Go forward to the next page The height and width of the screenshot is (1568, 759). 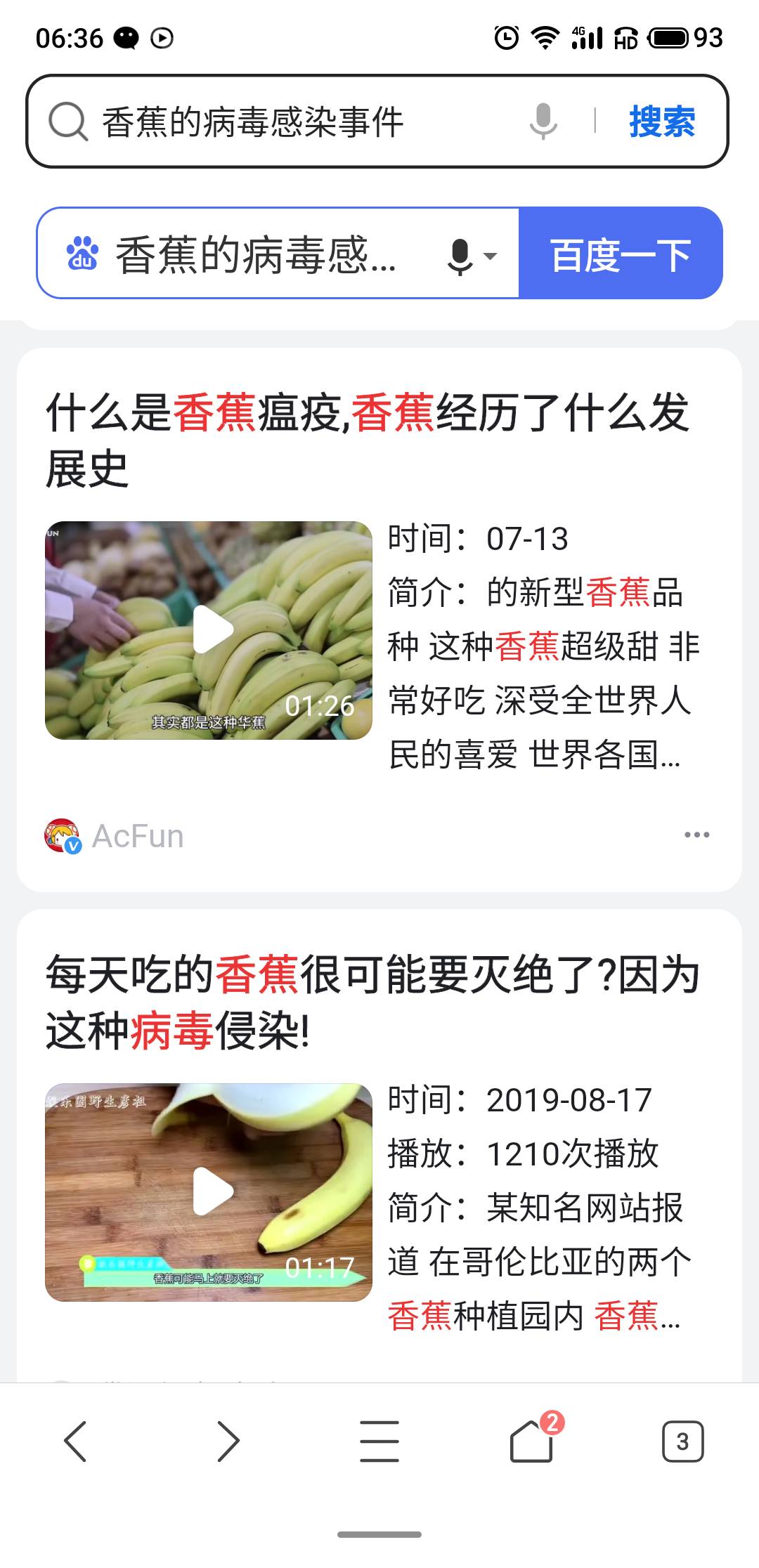point(228,1441)
